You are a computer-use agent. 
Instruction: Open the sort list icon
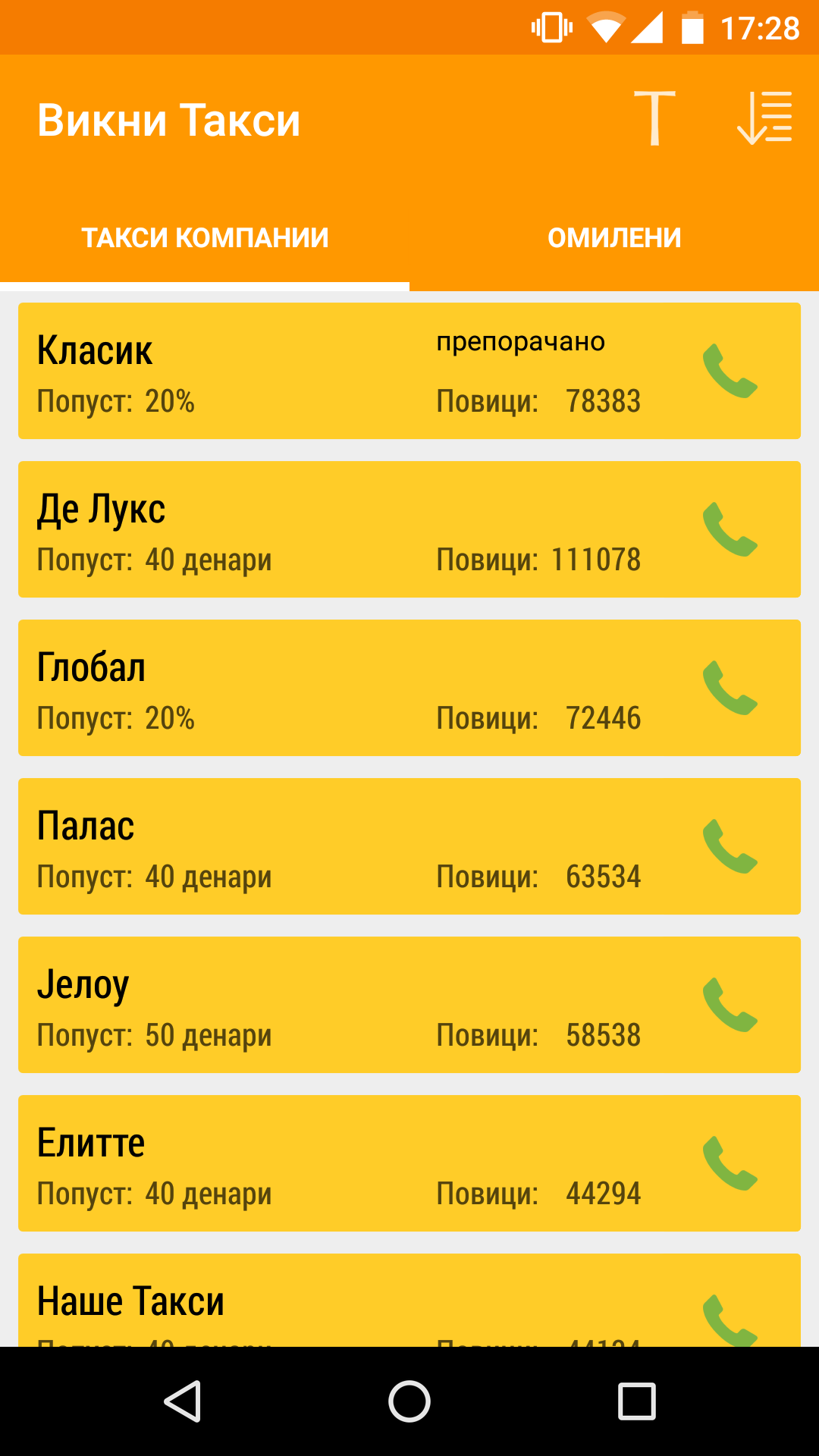tap(764, 118)
